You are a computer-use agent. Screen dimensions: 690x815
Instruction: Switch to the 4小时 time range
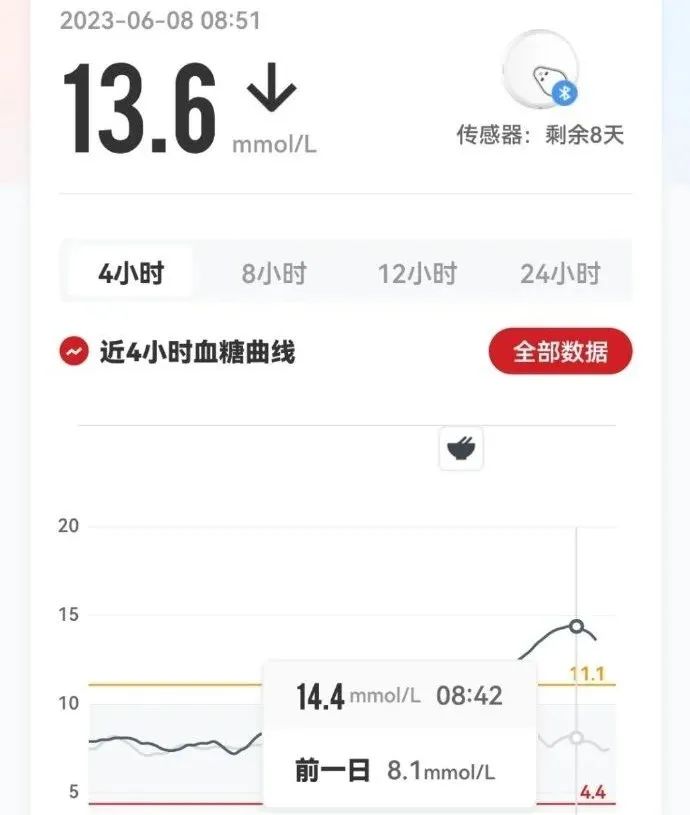(131, 273)
